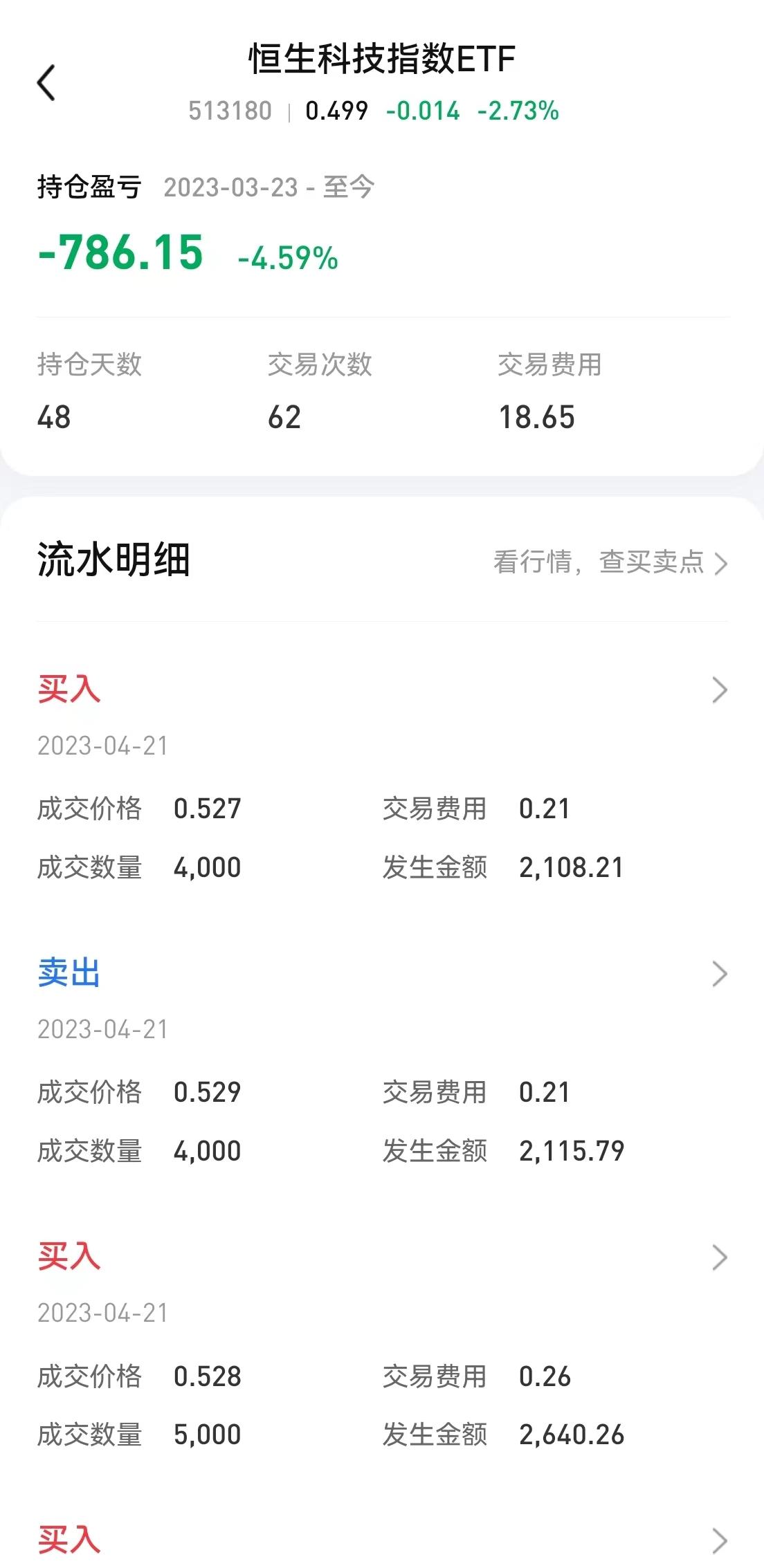Select the stock code 513180
This screenshot has width=764, height=1568.
click(x=229, y=111)
